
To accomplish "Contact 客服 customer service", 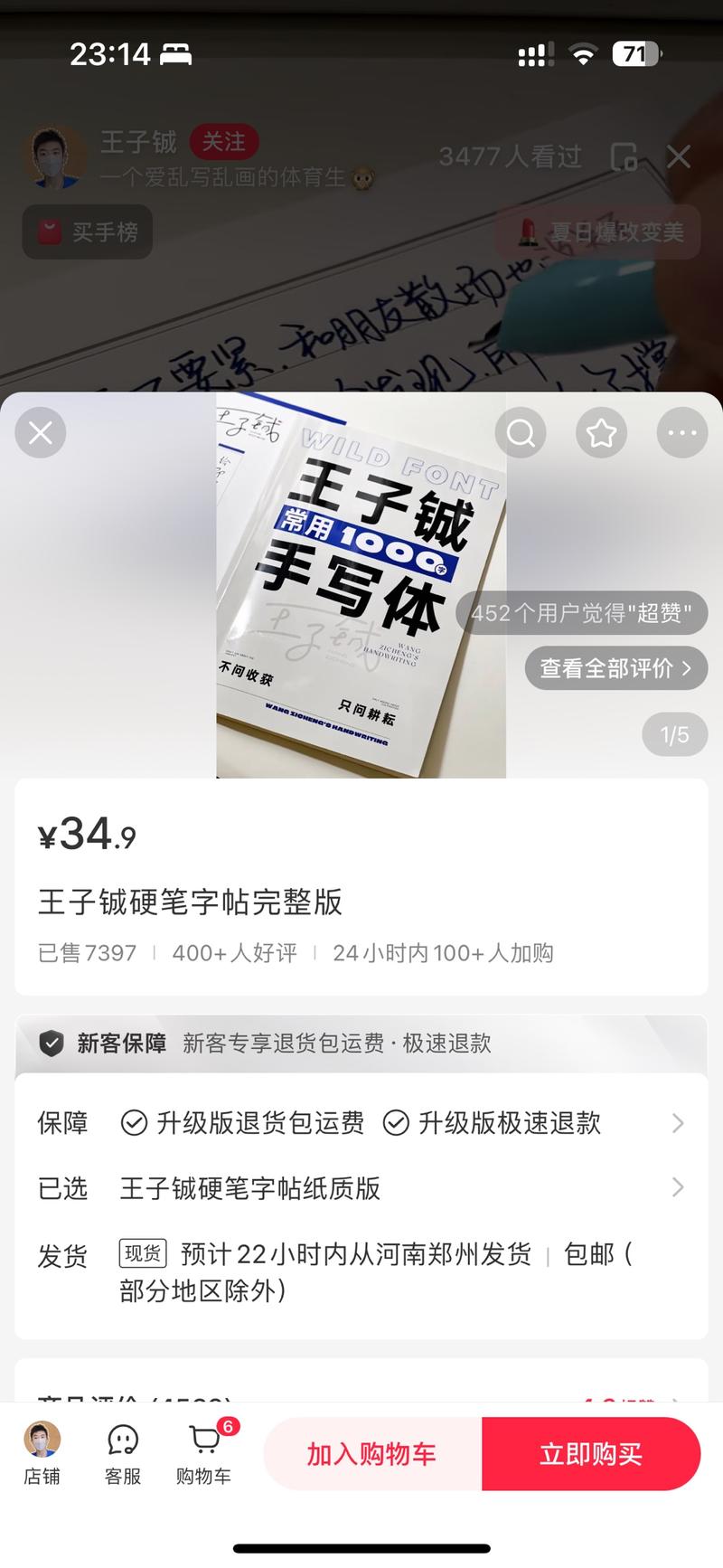I will (x=123, y=1453).
